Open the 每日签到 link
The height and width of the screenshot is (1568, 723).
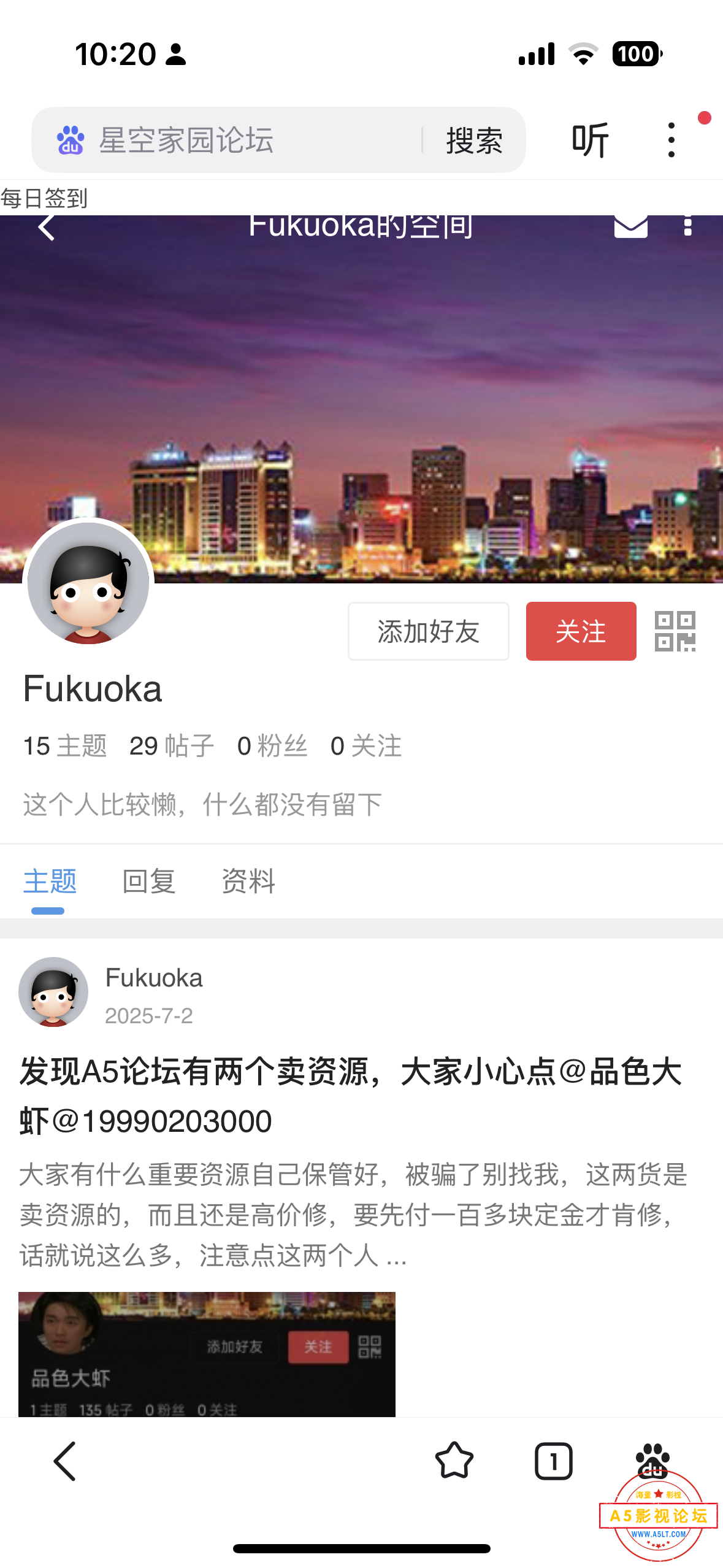[x=44, y=198]
